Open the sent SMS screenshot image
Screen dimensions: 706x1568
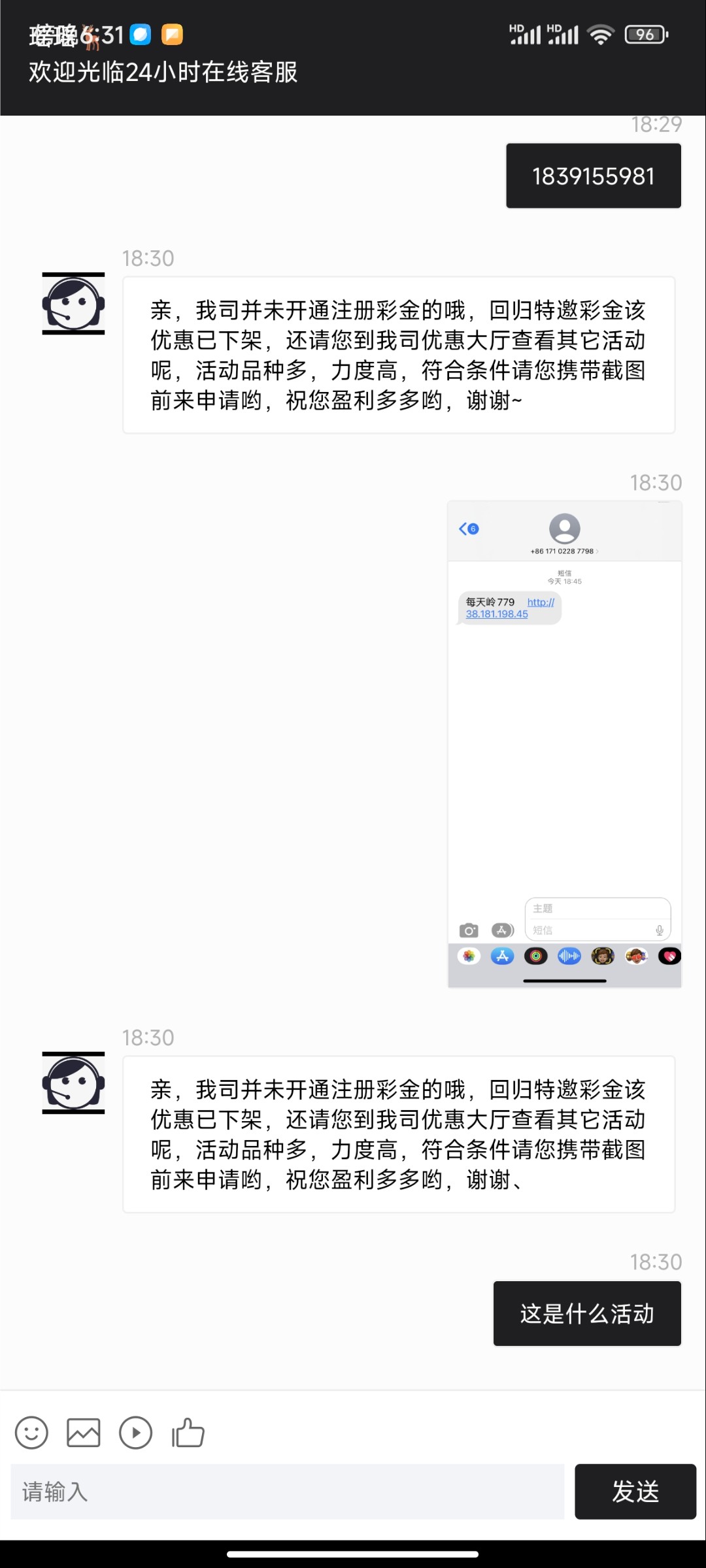pyautogui.click(x=564, y=744)
